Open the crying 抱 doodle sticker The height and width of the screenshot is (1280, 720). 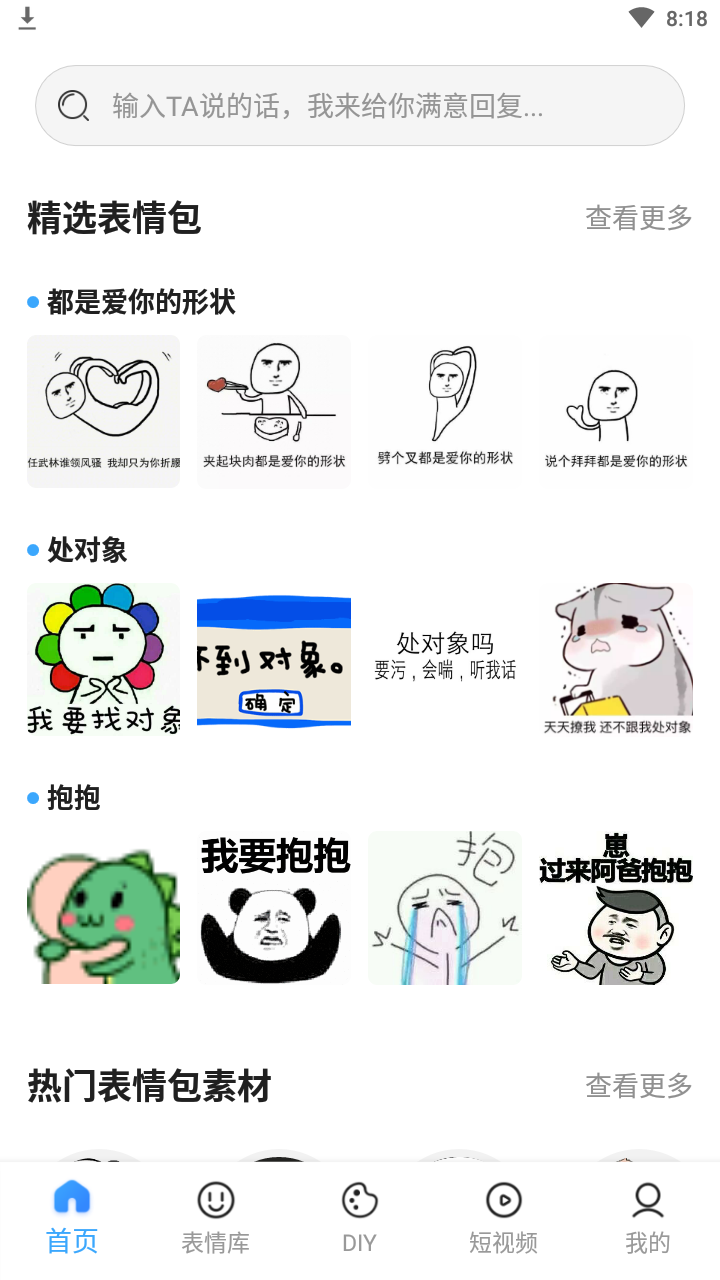click(x=445, y=907)
